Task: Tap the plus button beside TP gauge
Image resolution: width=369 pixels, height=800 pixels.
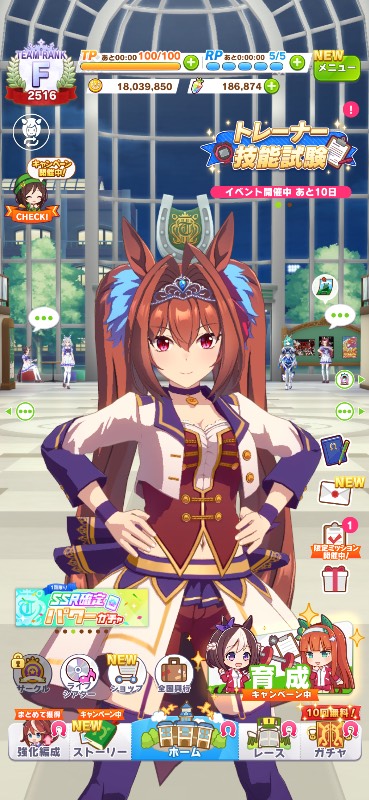Action: click(x=190, y=63)
